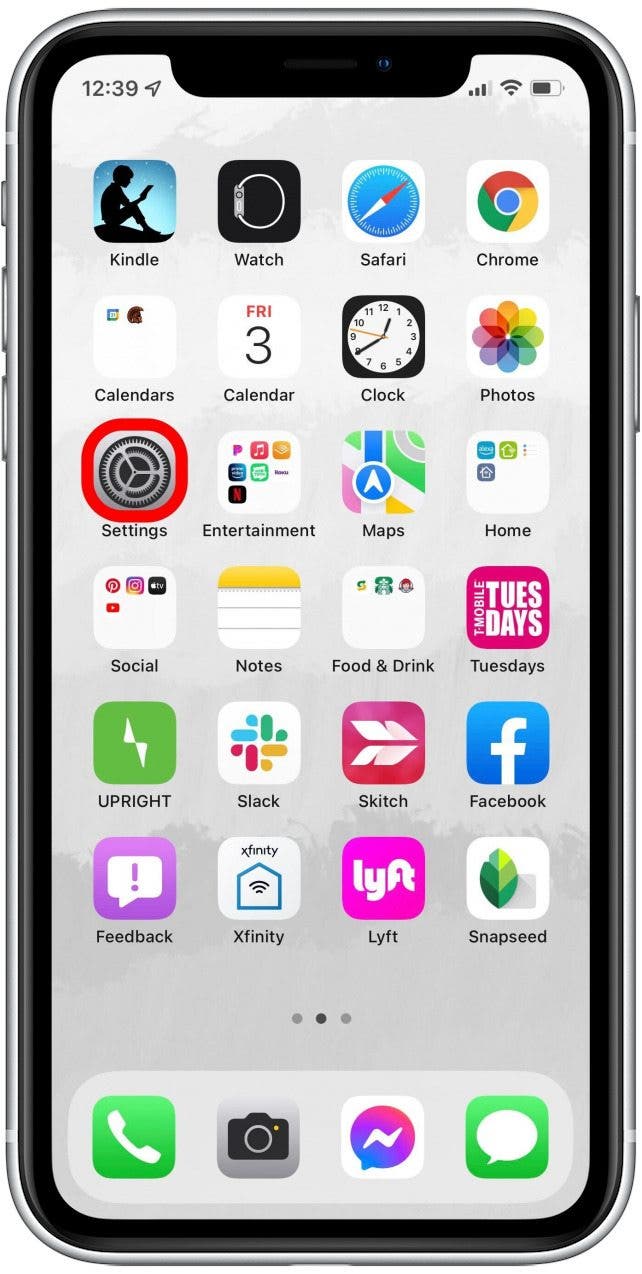Open the Calendars folder
The height and width of the screenshot is (1274, 642).
pos(134,337)
